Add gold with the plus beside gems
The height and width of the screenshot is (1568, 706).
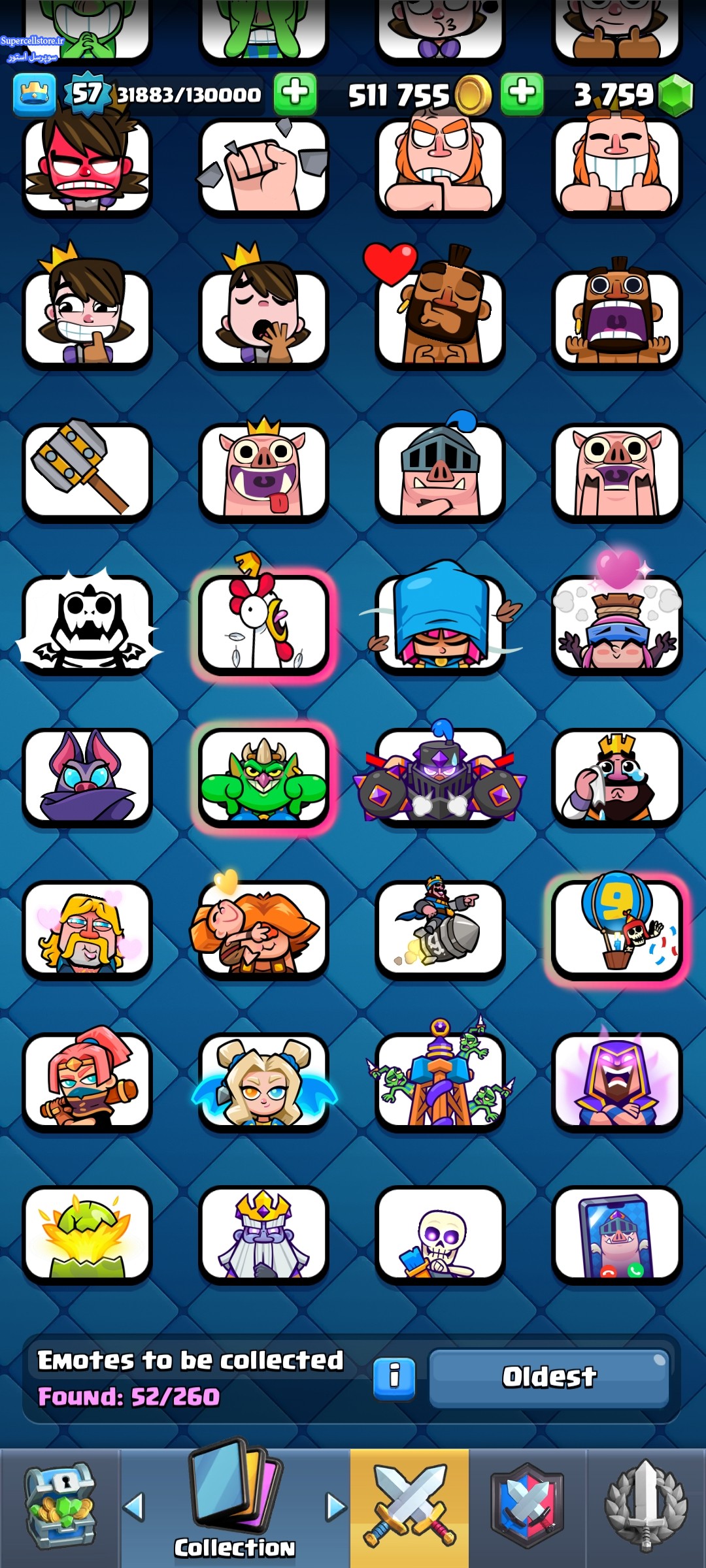point(522,93)
